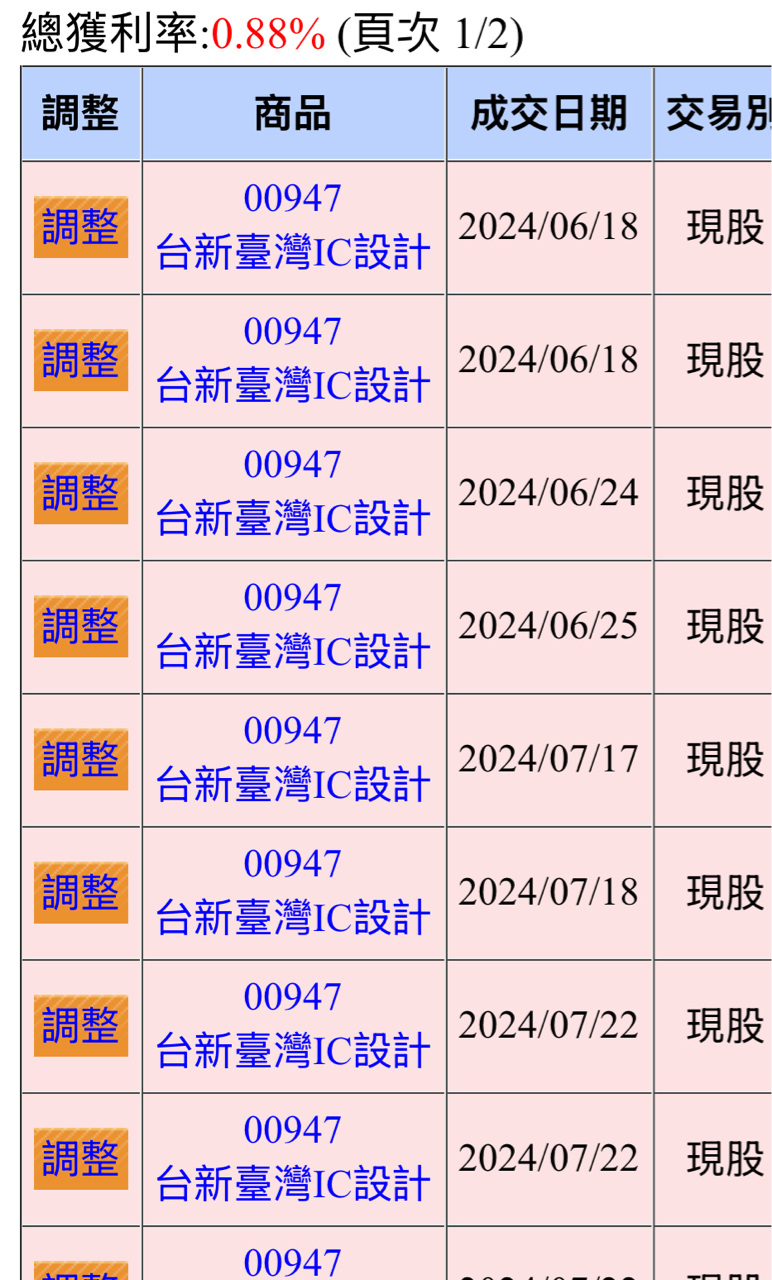Open 00947 台新臺灣IC設計 link in first row
The height and width of the screenshot is (1280, 772).
click(293, 225)
